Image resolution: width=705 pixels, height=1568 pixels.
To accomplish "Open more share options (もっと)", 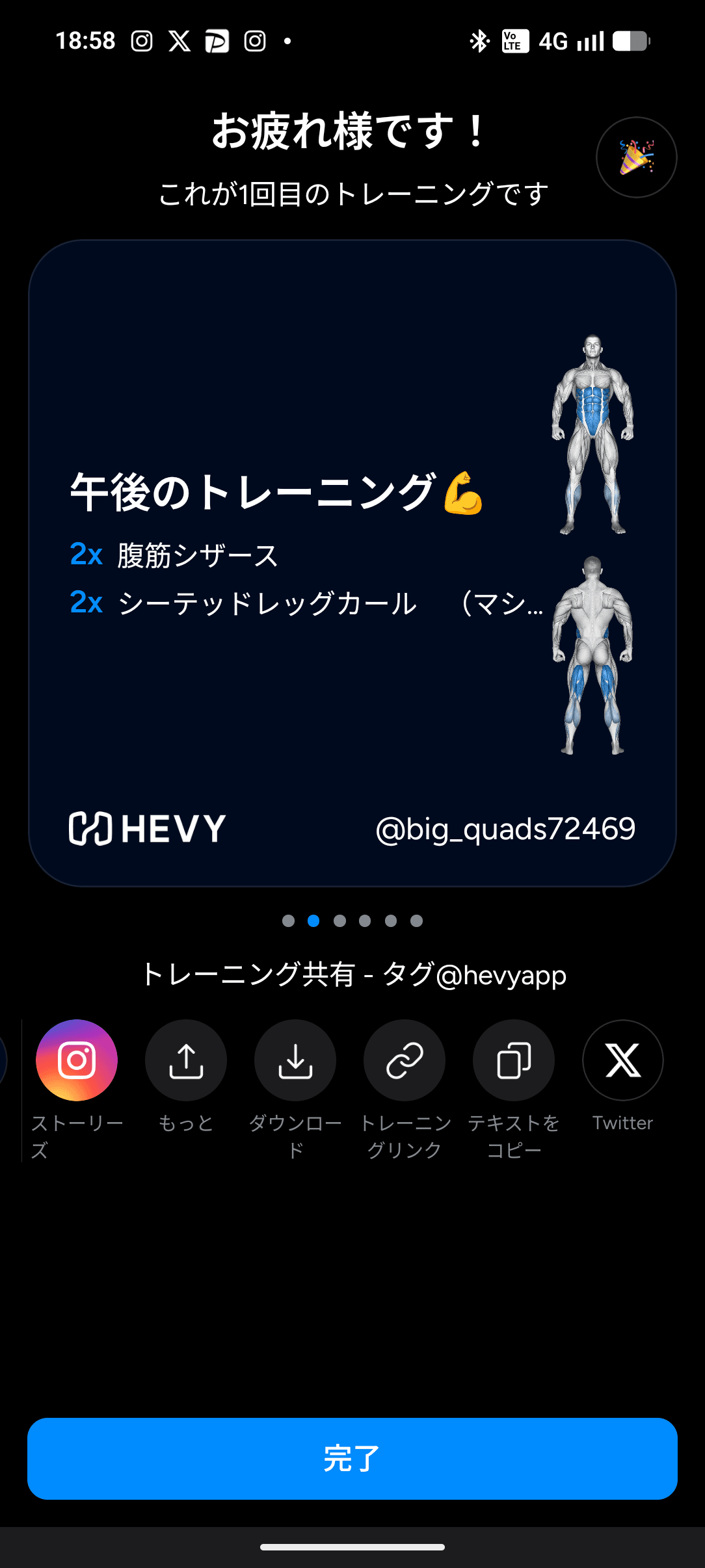I will pyautogui.click(x=186, y=1060).
